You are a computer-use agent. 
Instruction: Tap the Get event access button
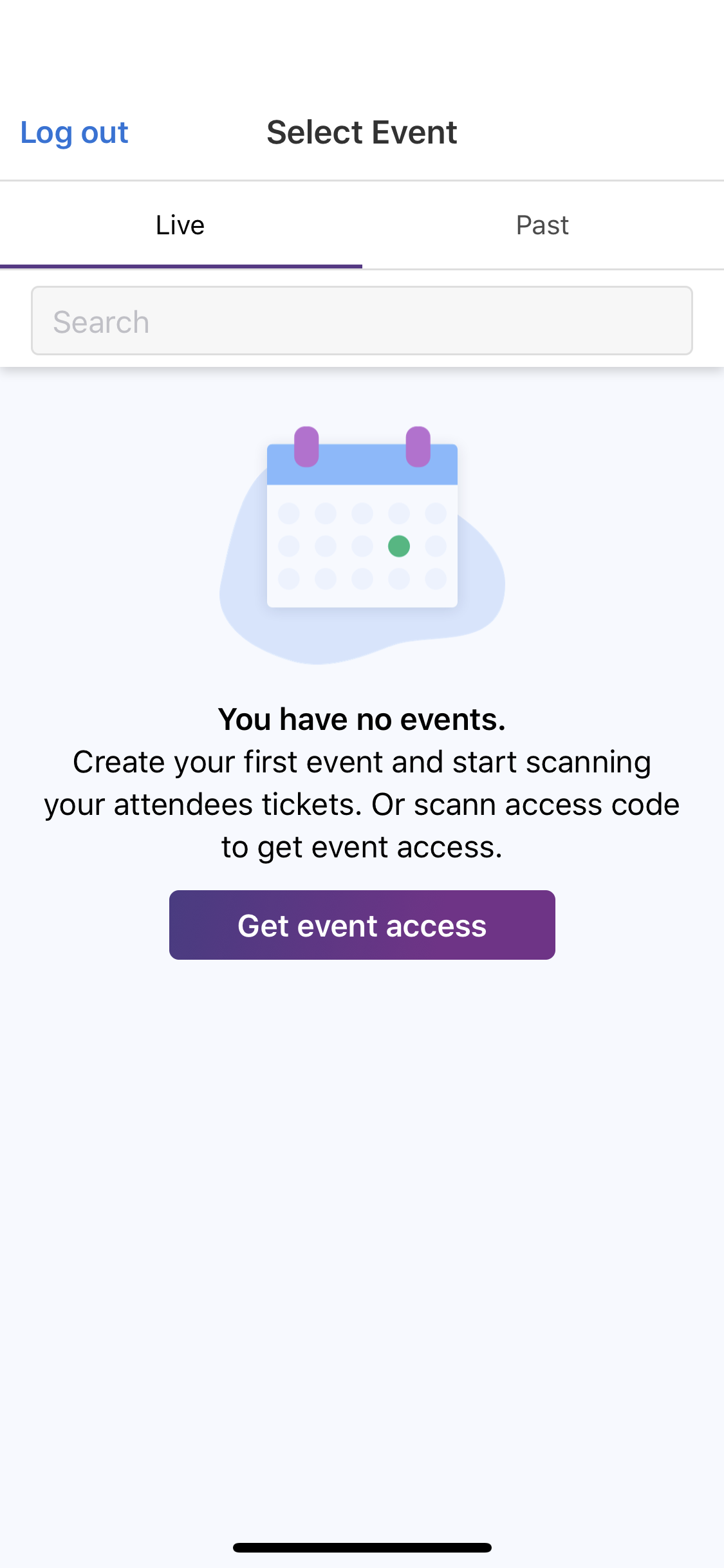click(362, 925)
